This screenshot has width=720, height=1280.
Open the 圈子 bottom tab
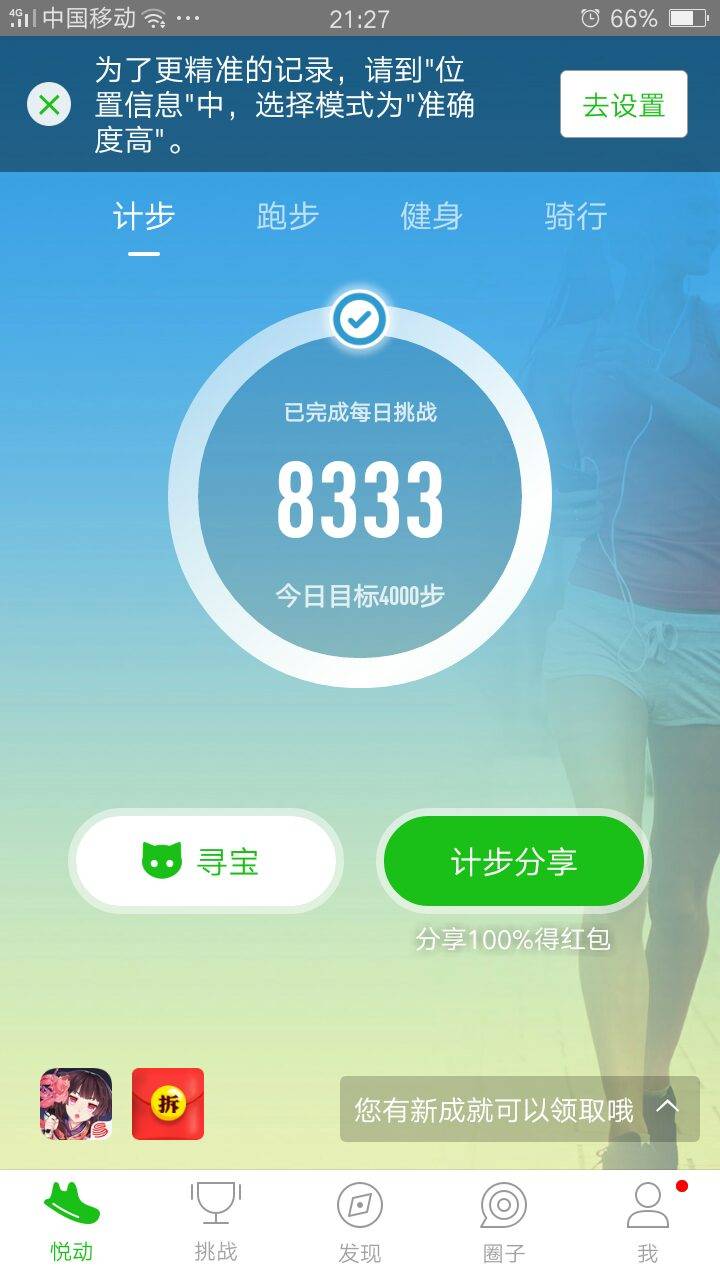click(504, 1222)
